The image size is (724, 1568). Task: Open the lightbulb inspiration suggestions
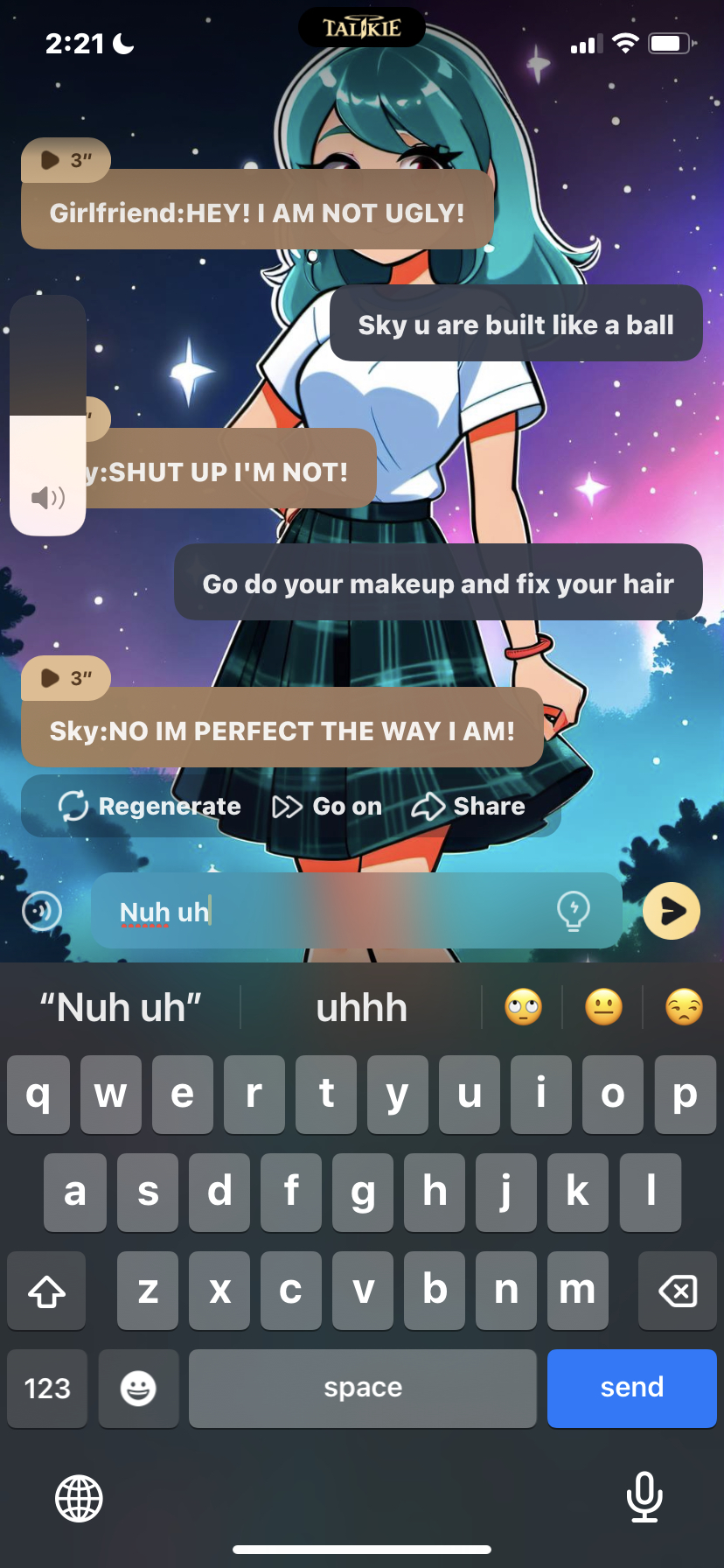pos(574,911)
